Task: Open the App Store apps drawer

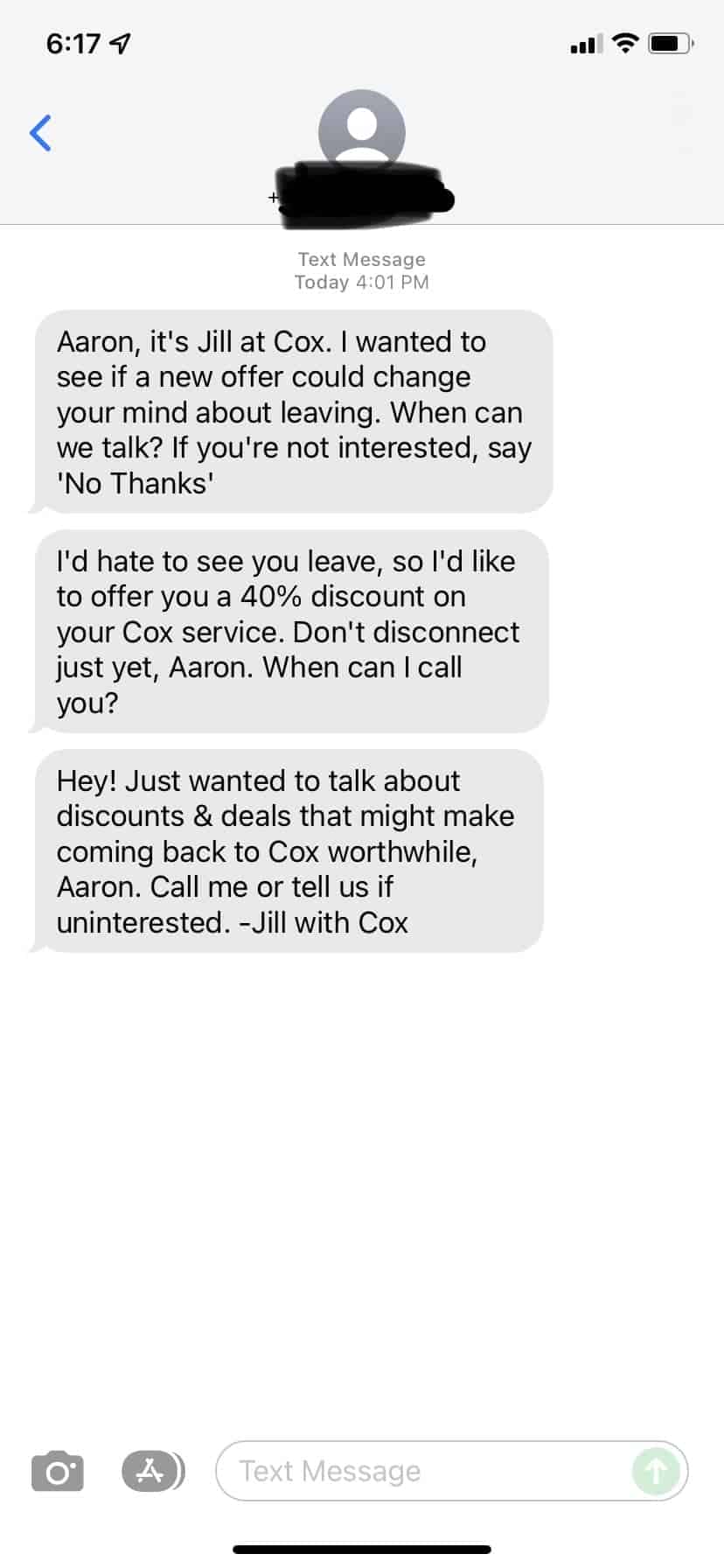Action: 151,1471
